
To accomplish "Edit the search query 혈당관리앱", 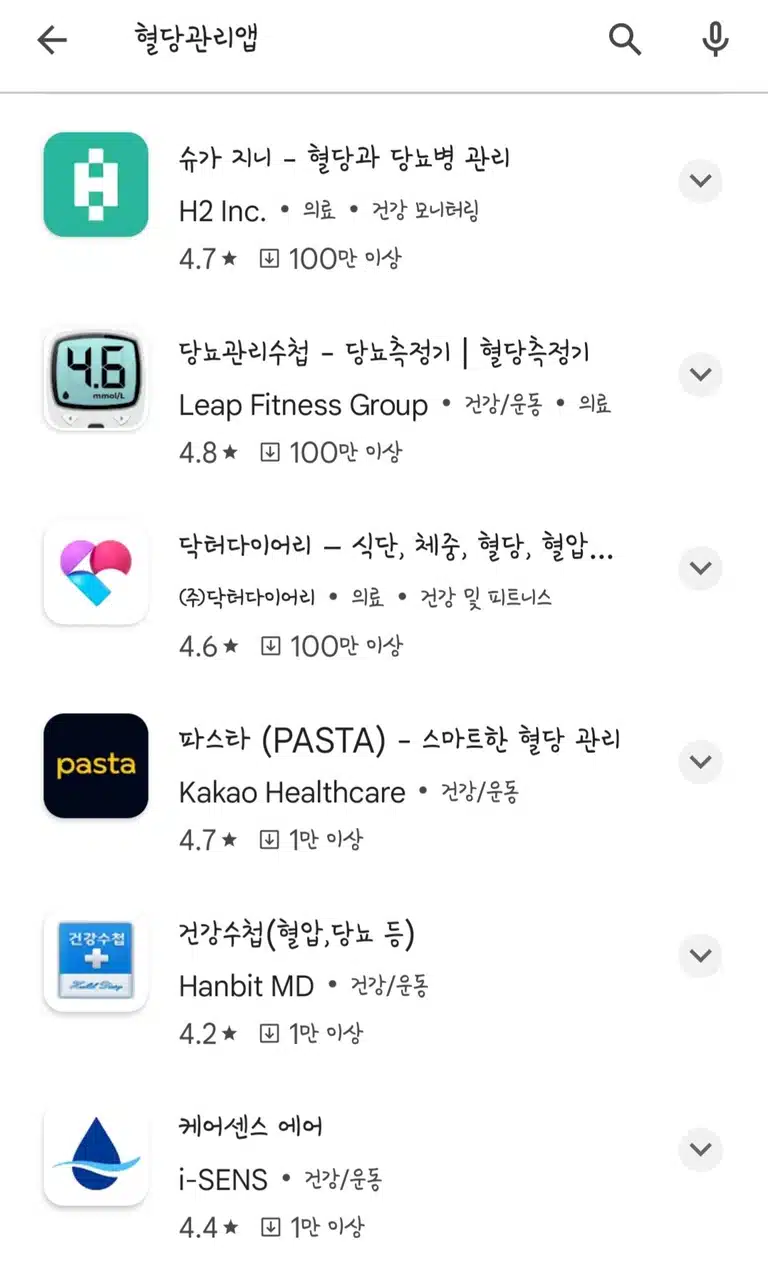I will tap(197, 39).
